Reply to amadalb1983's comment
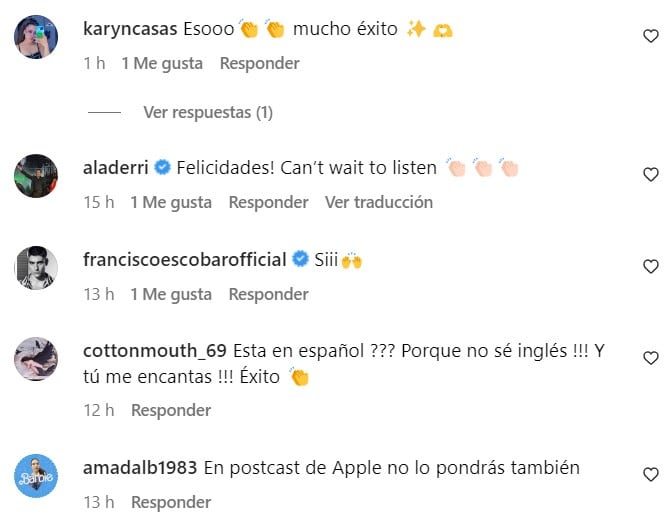The image size is (670, 517). pos(171,502)
